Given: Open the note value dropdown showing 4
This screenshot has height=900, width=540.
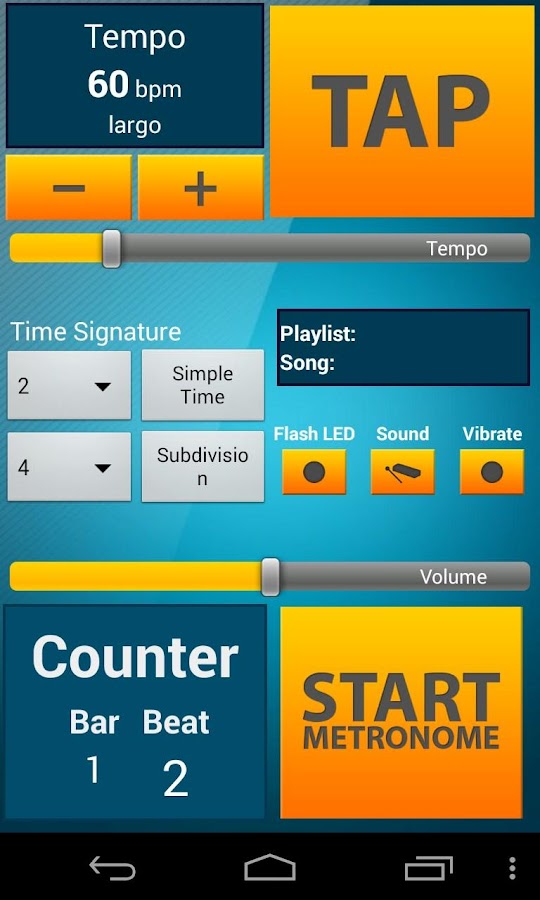Looking at the screenshot, I should click(x=69, y=467).
